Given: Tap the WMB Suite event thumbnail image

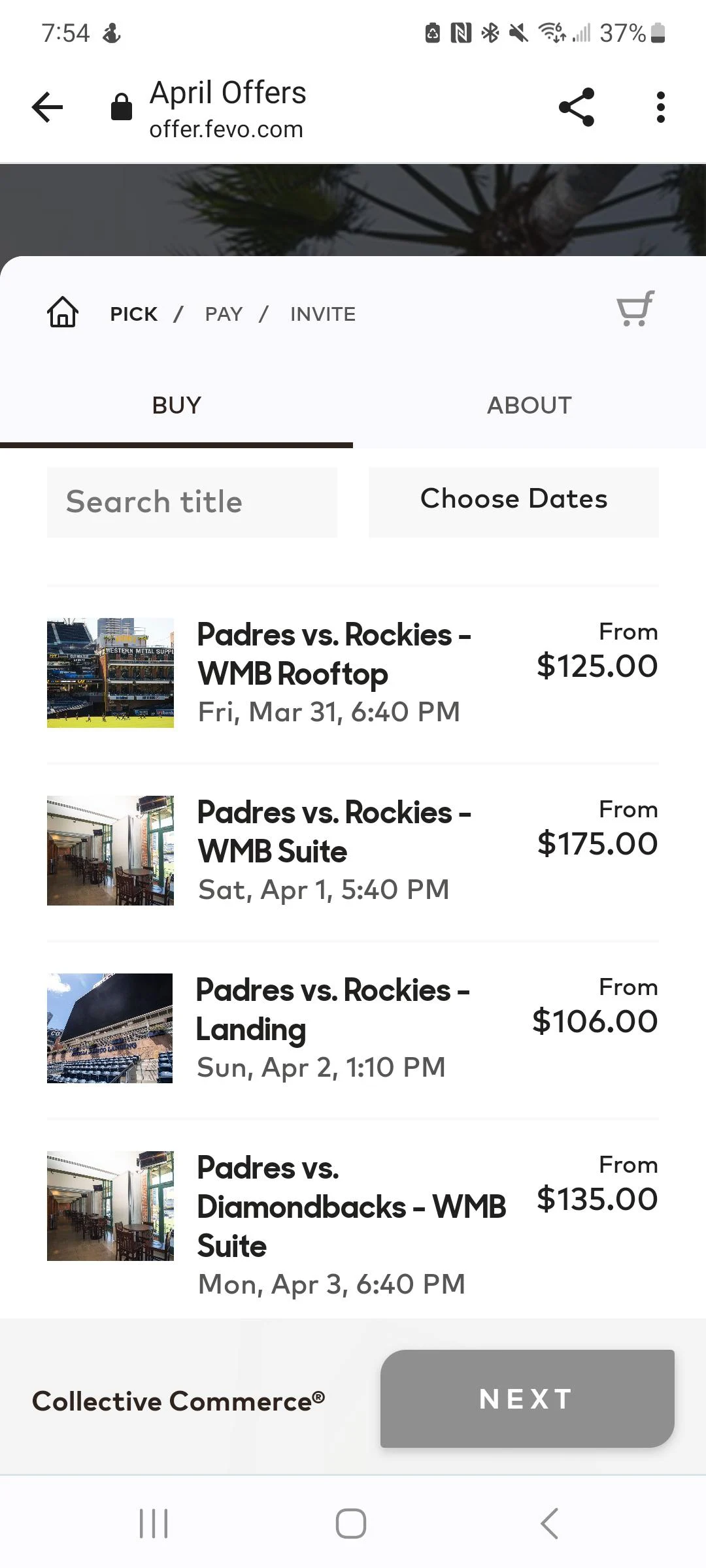Looking at the screenshot, I should click(x=110, y=851).
